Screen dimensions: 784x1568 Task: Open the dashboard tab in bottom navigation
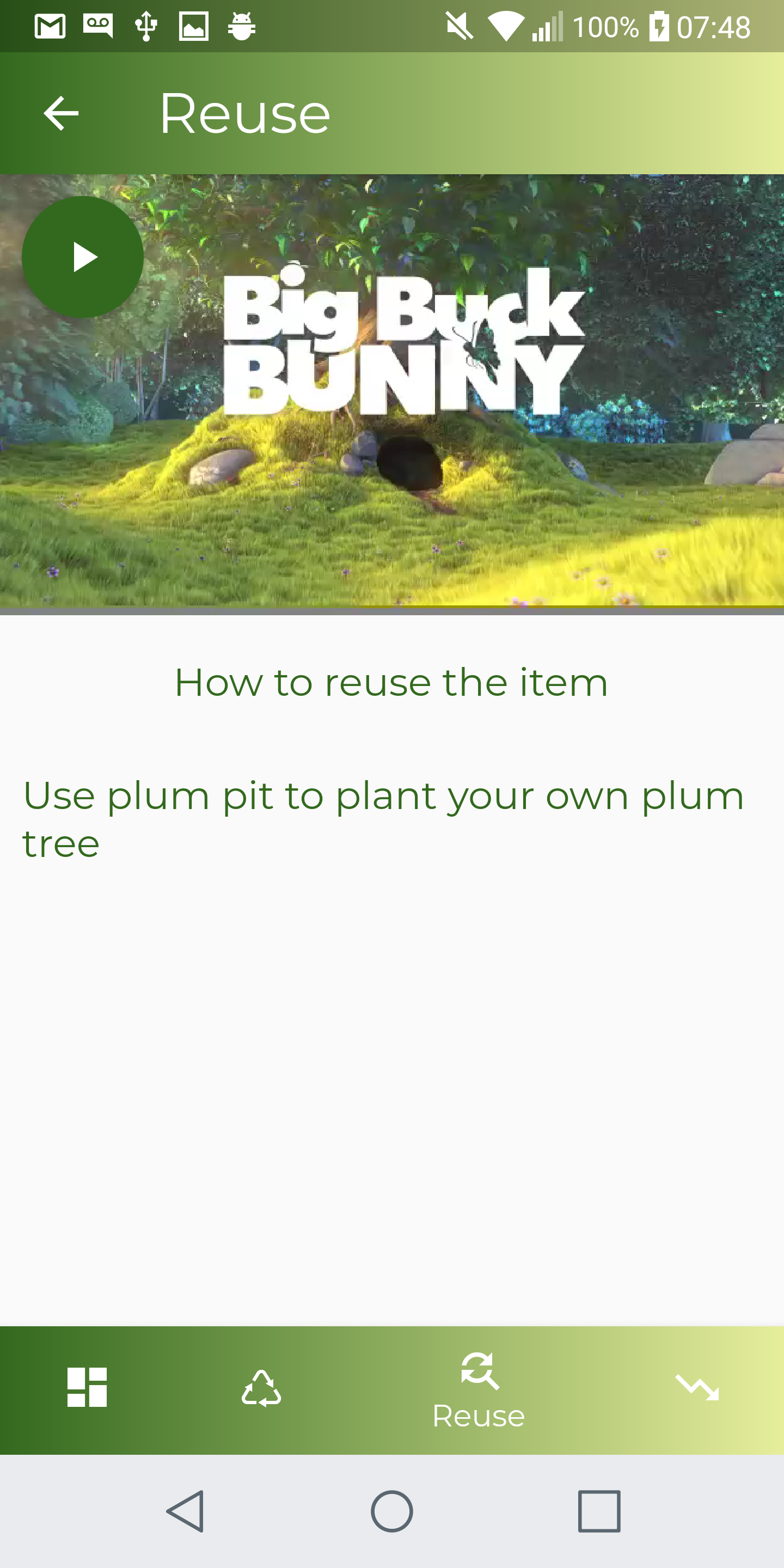(x=87, y=1387)
